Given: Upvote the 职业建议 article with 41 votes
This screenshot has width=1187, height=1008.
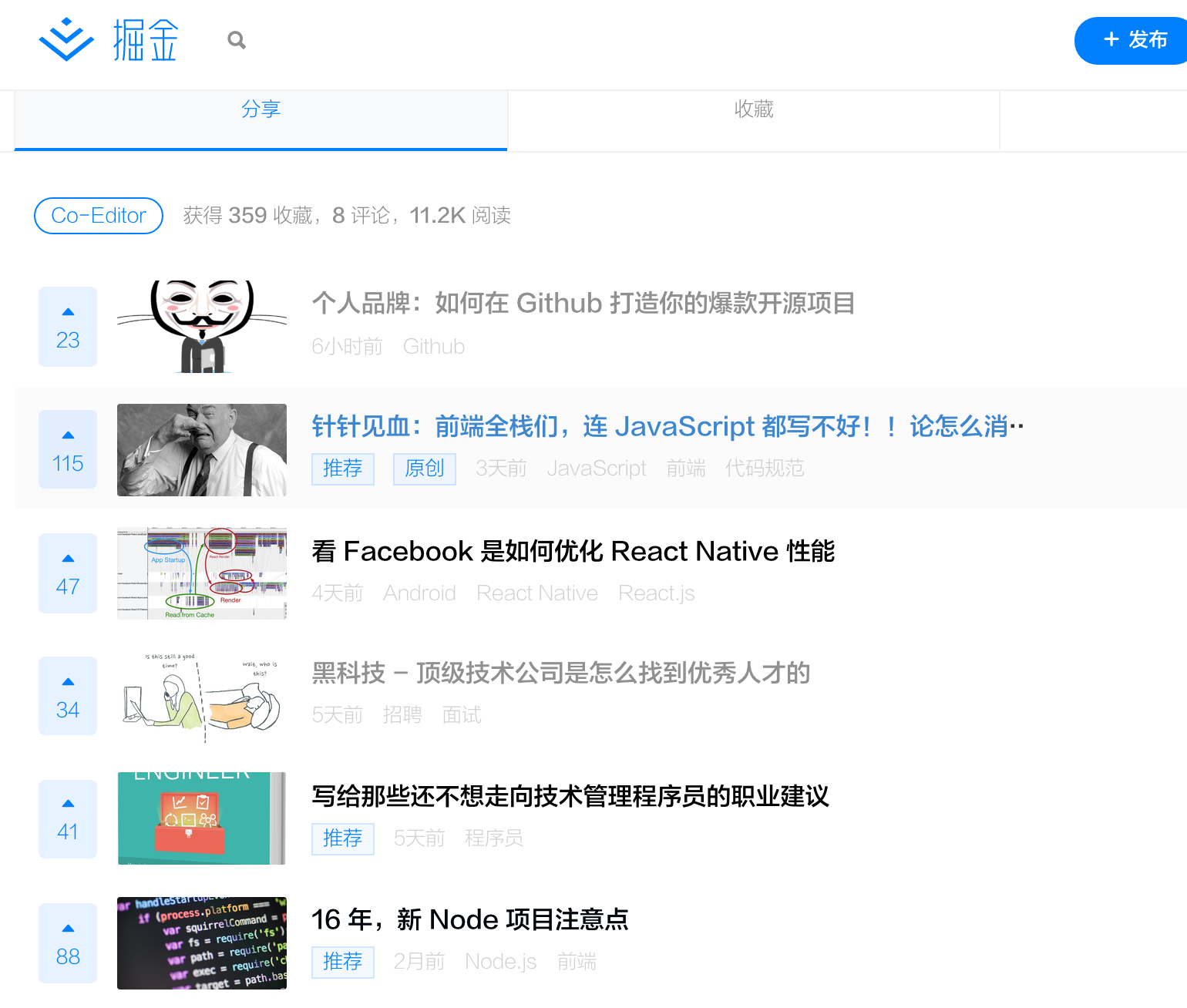Looking at the screenshot, I should (x=68, y=819).
